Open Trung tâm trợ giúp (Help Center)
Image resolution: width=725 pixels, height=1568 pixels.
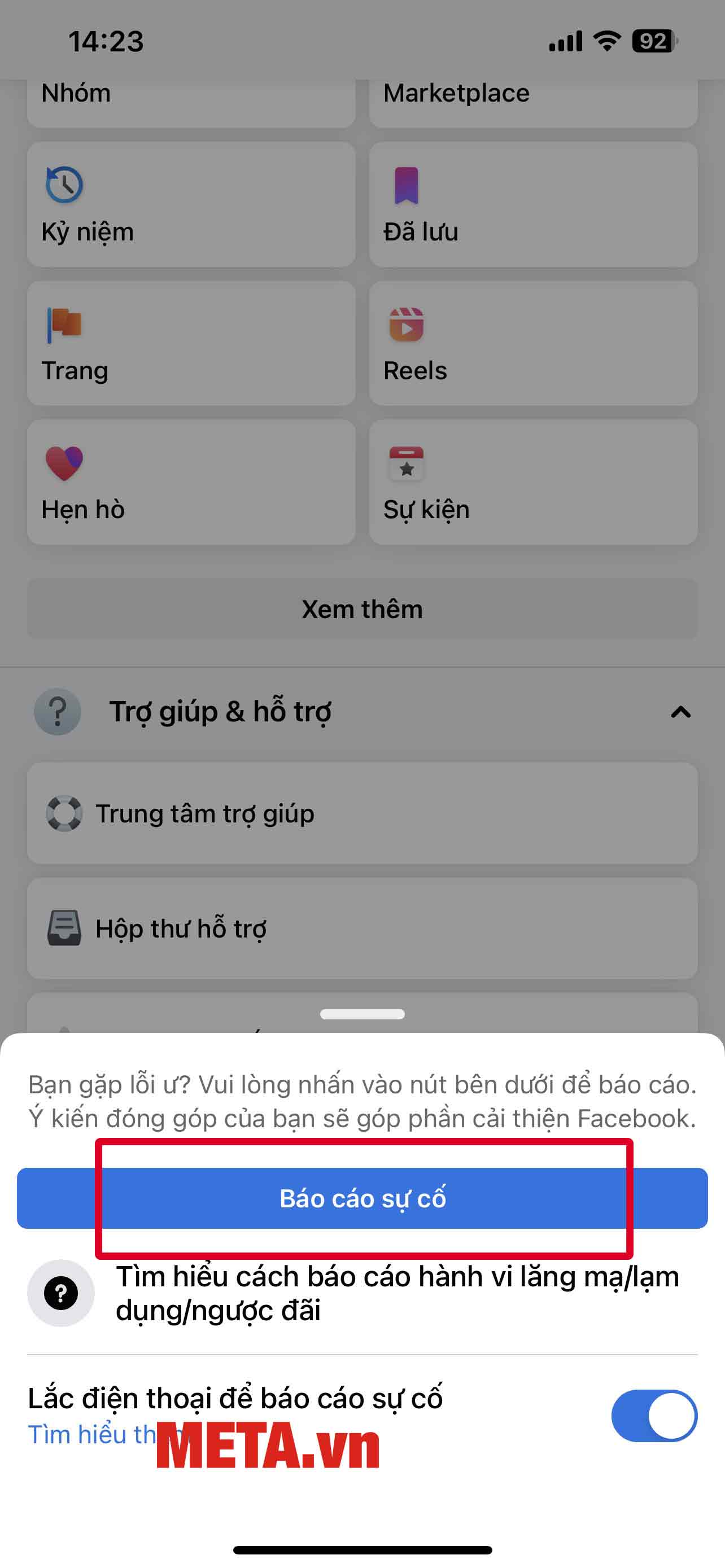(x=362, y=814)
